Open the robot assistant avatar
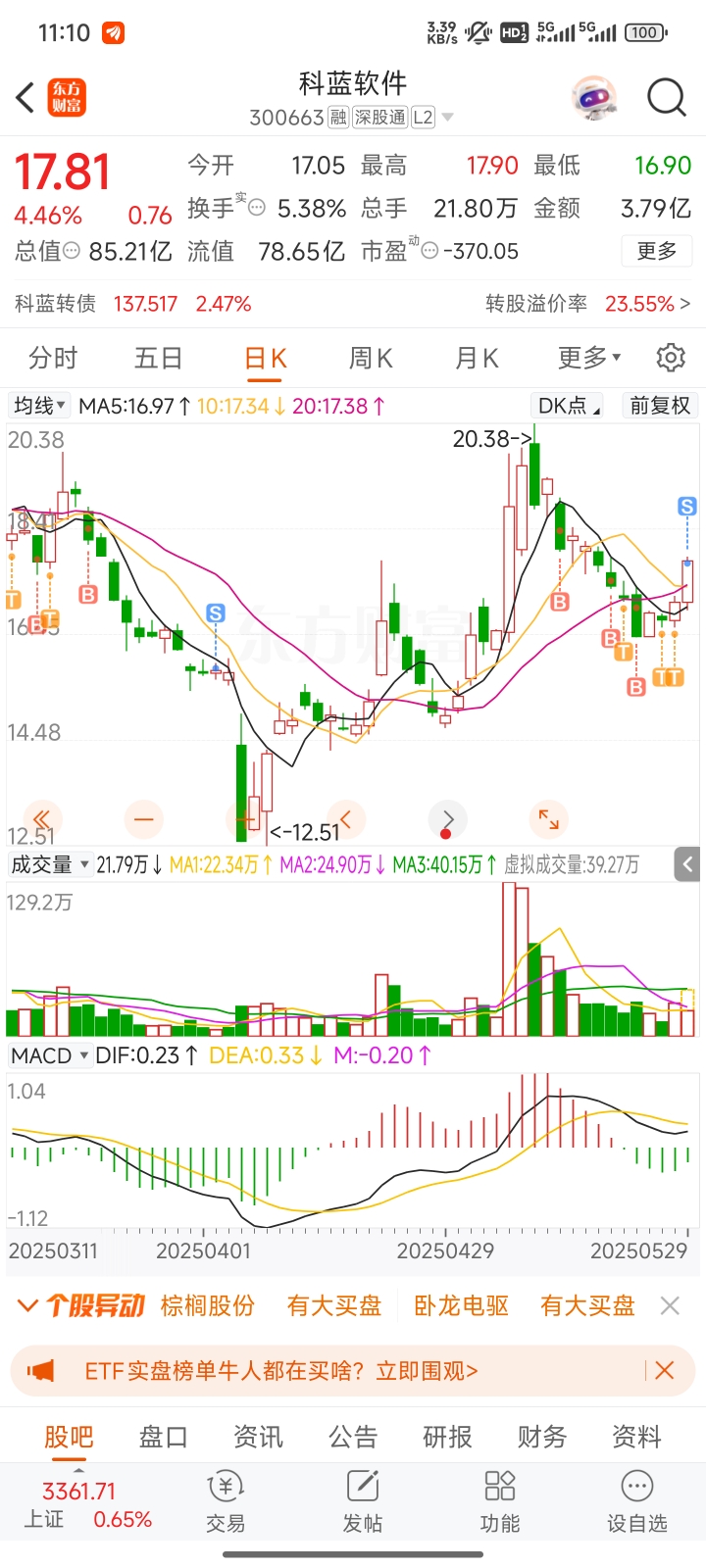The width and height of the screenshot is (706, 1568). point(594,97)
